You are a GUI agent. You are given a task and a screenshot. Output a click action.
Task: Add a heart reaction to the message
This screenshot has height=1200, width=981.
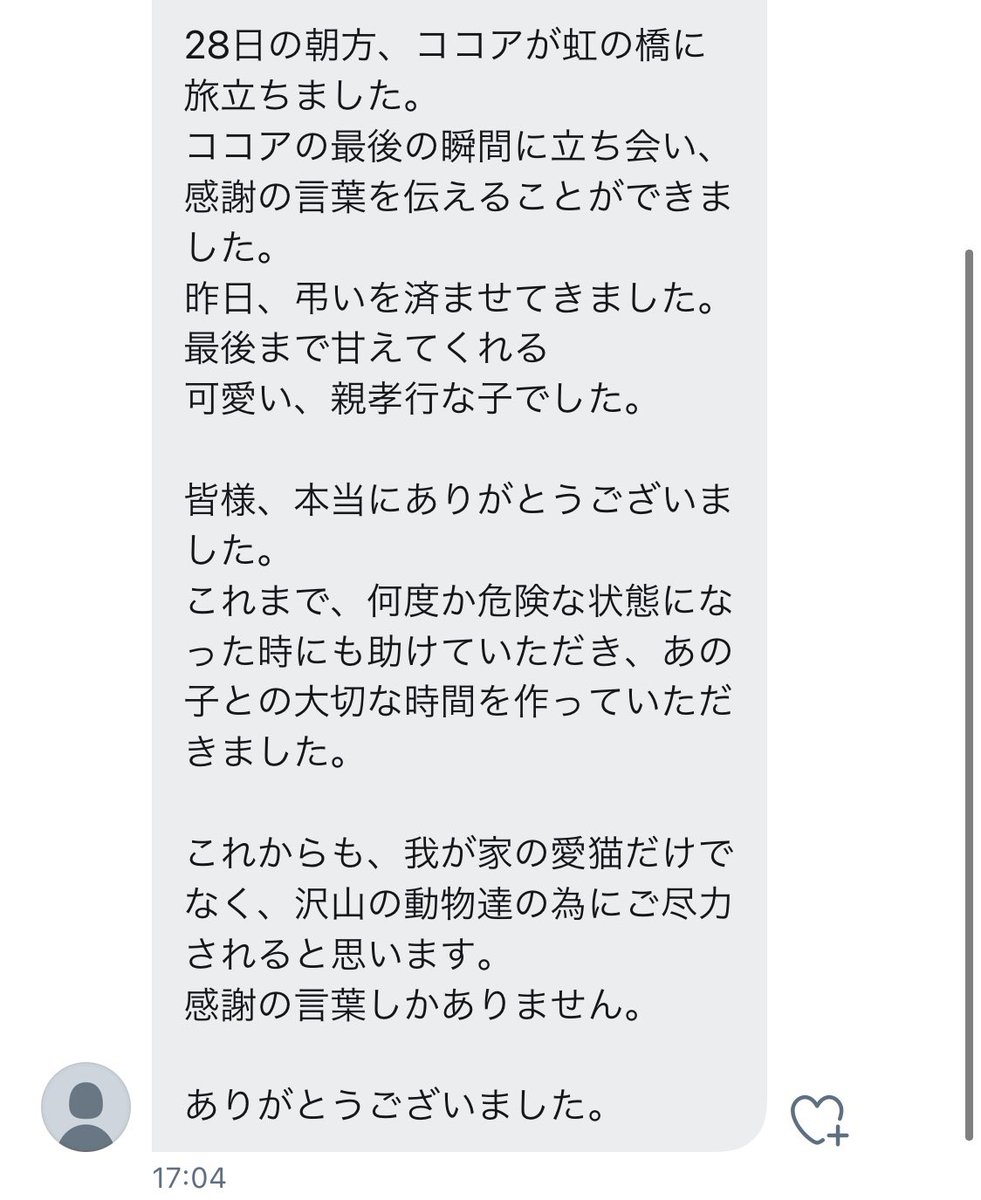(819, 1119)
